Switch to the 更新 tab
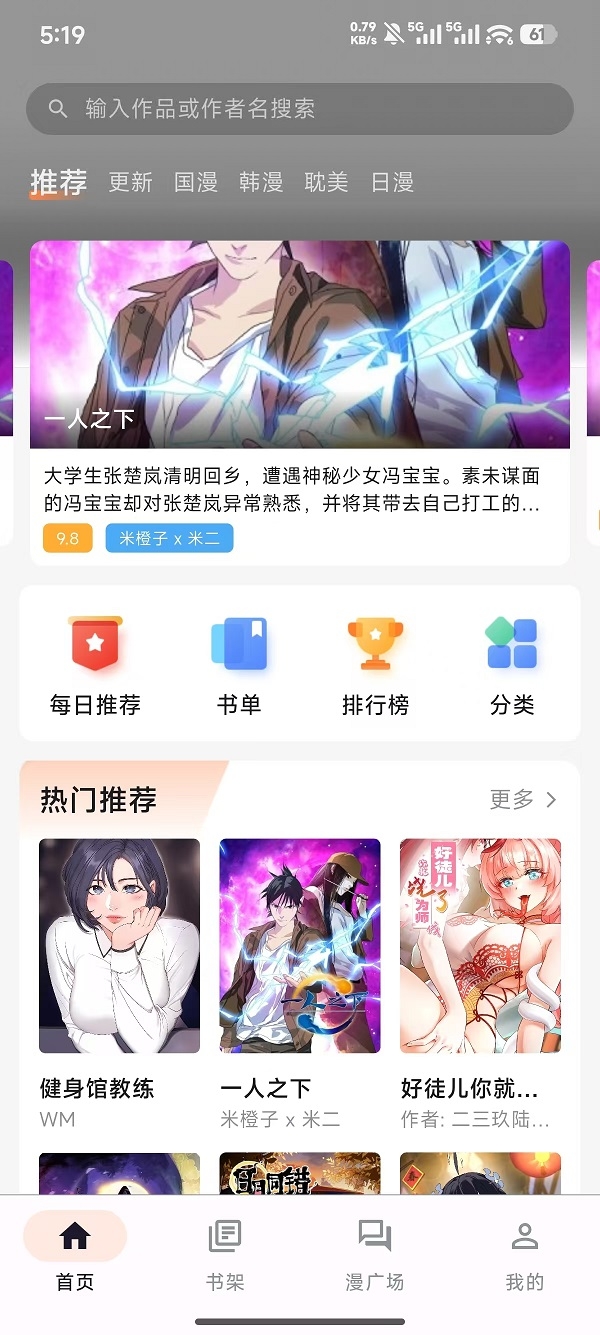This screenshot has width=600, height=1335. click(x=131, y=182)
